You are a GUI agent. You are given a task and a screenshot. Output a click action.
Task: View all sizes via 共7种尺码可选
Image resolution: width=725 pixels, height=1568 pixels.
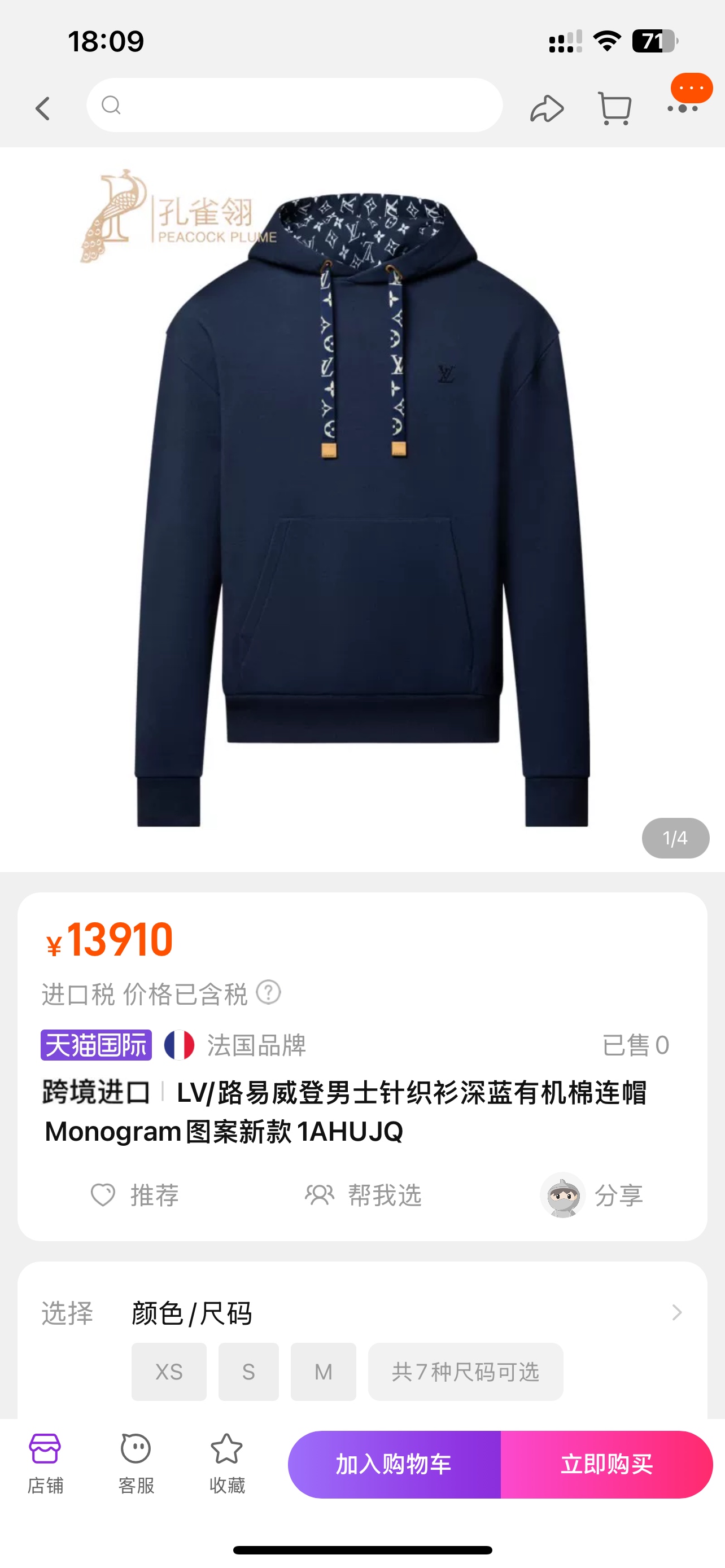(465, 1372)
